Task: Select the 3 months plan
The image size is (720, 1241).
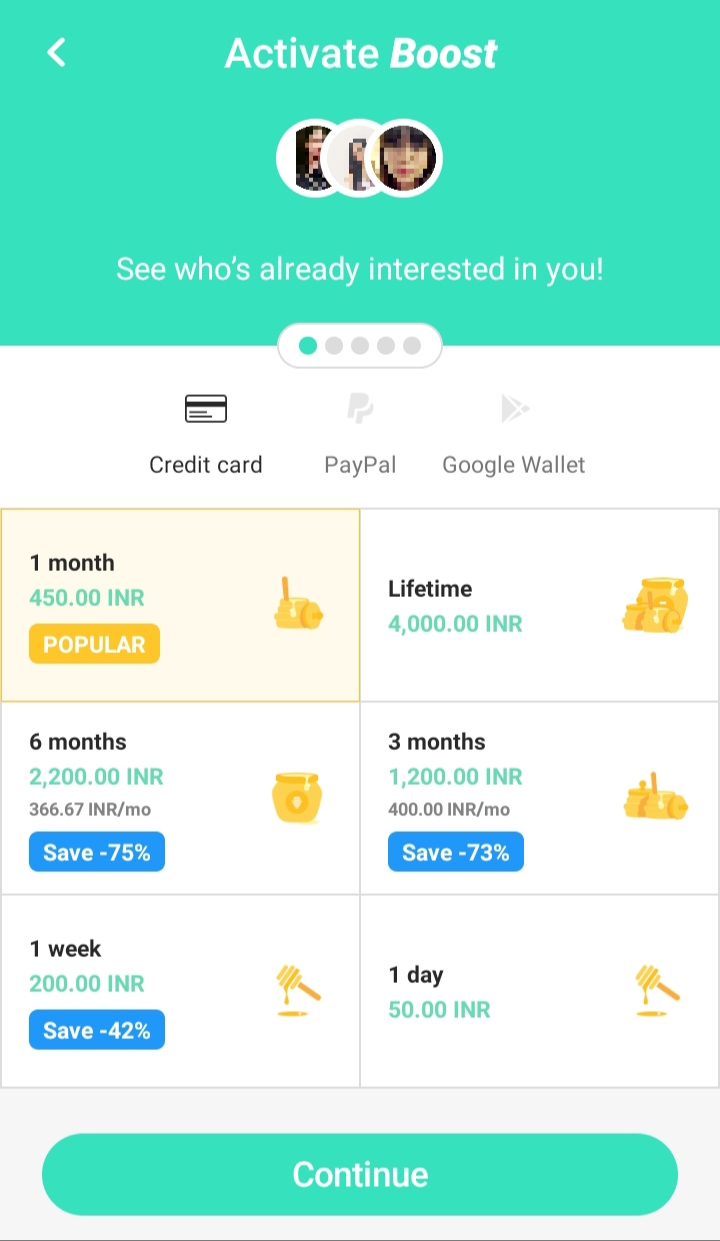Action: tap(539, 798)
